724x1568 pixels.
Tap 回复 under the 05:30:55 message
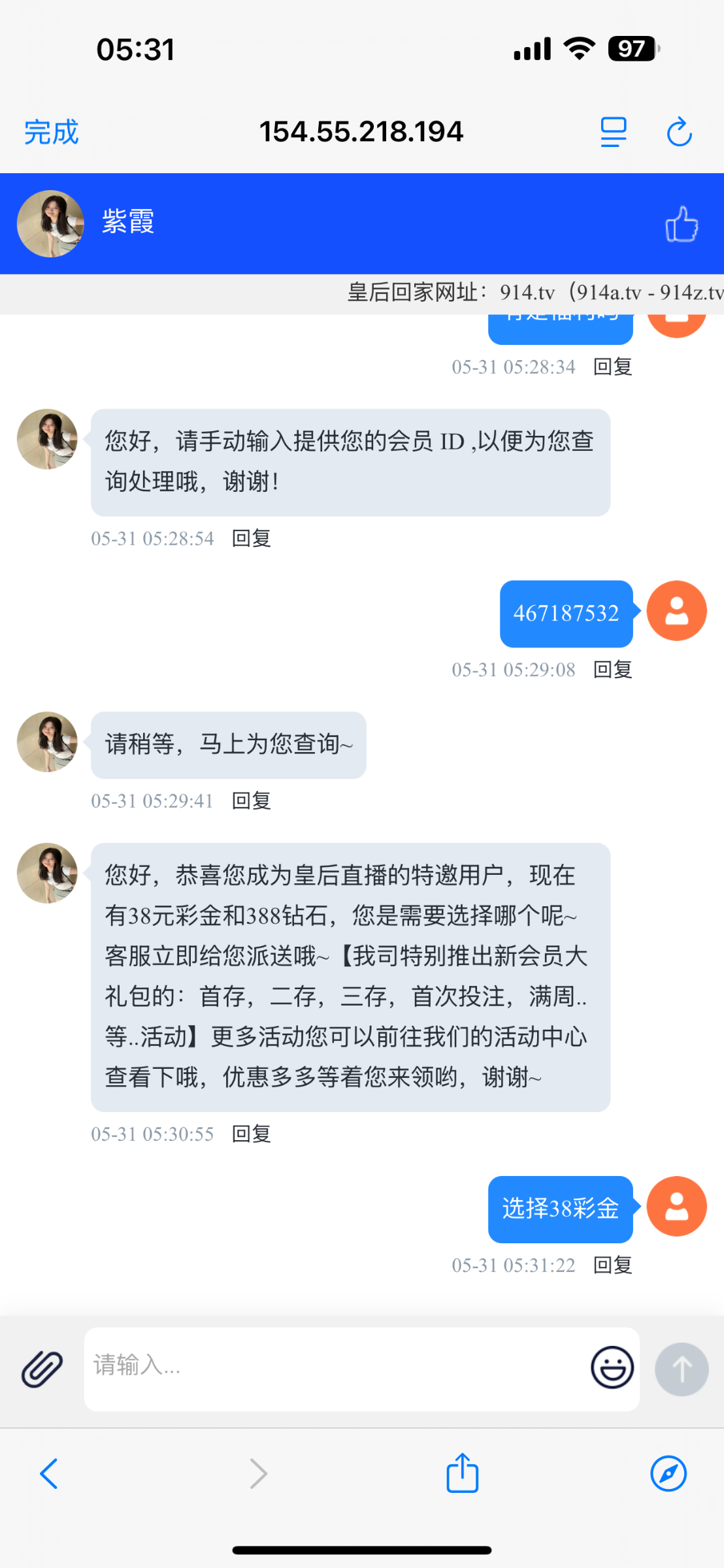click(x=252, y=1134)
